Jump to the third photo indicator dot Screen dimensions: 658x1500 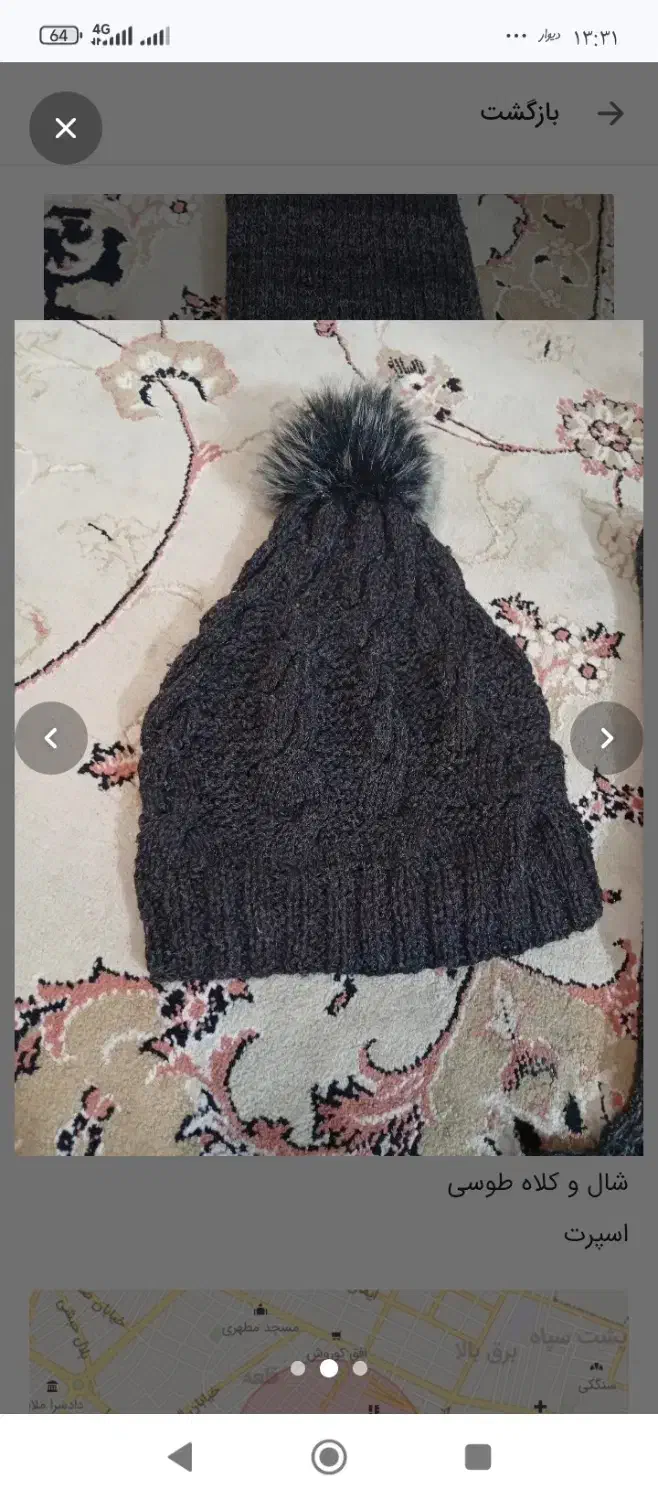[360, 1368]
